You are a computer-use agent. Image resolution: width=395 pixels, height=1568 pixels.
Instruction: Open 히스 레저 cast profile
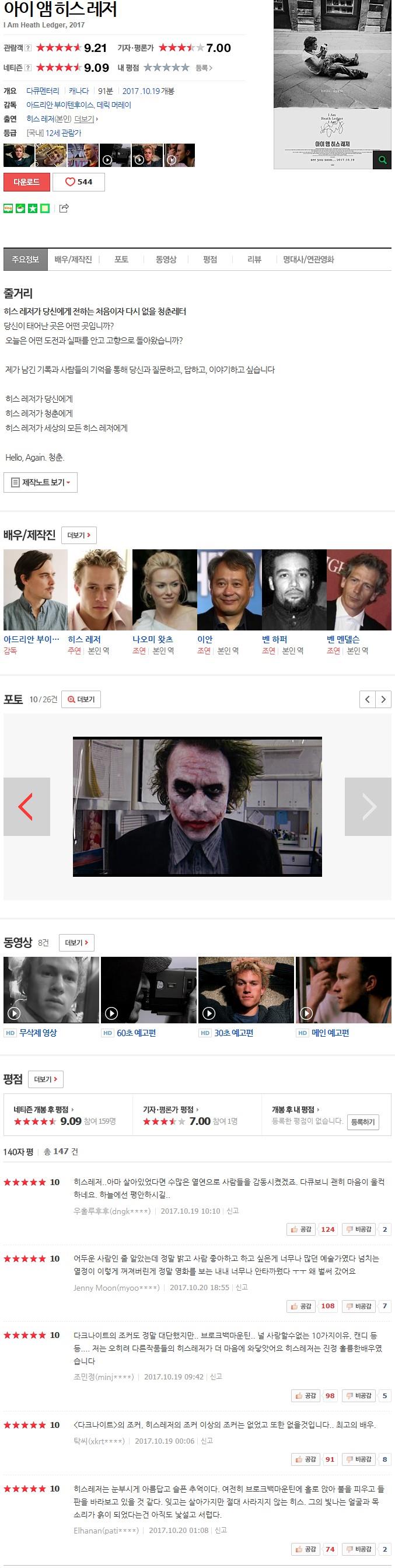pos(84,639)
